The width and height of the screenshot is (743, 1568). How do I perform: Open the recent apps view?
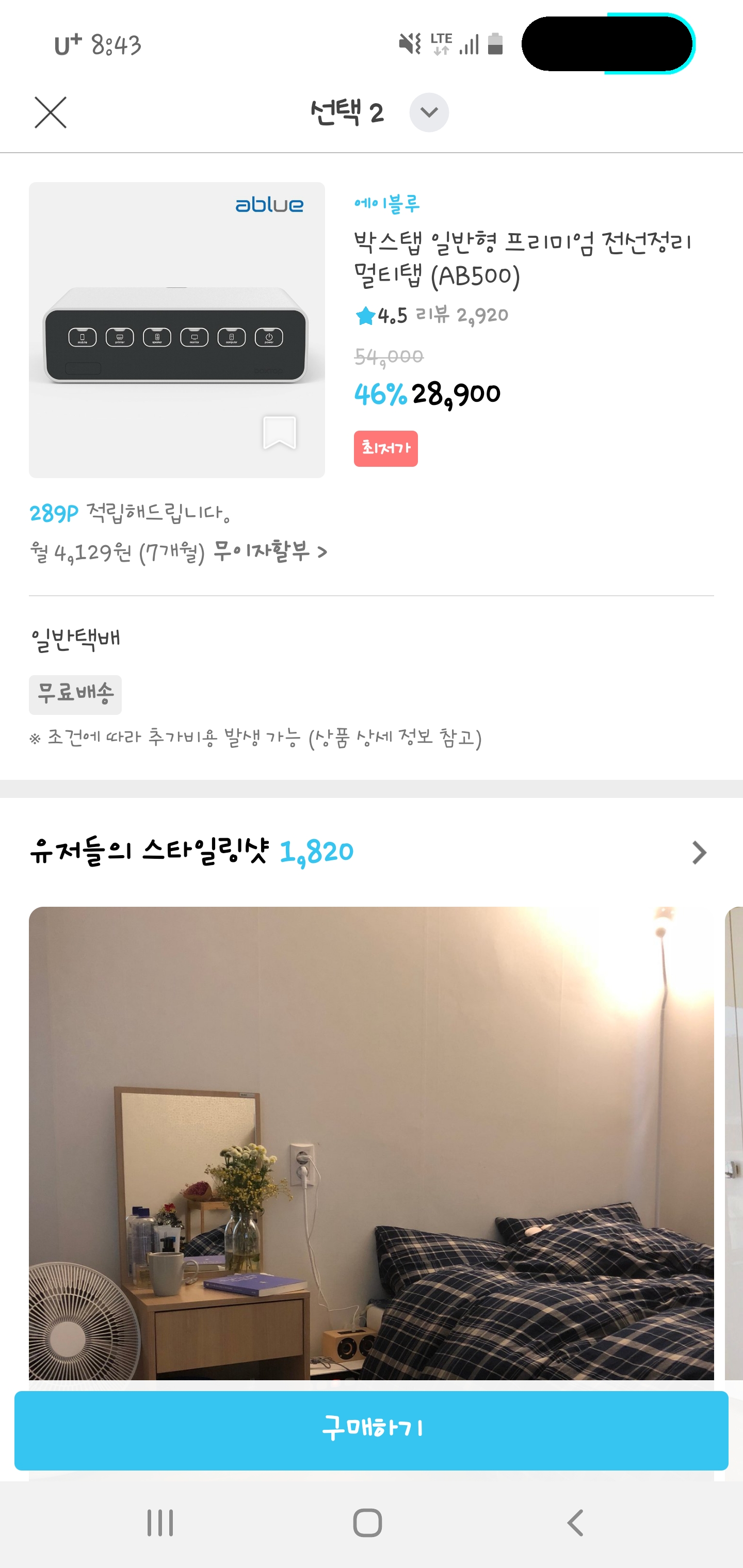point(160,1523)
